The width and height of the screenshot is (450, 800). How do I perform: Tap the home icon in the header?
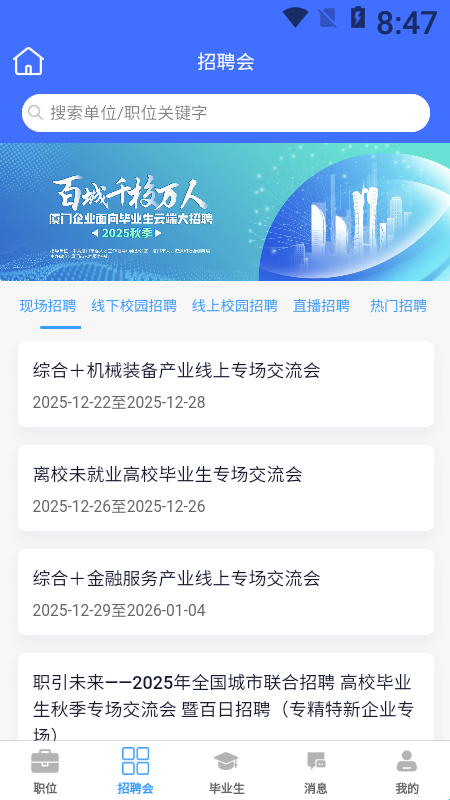28,61
